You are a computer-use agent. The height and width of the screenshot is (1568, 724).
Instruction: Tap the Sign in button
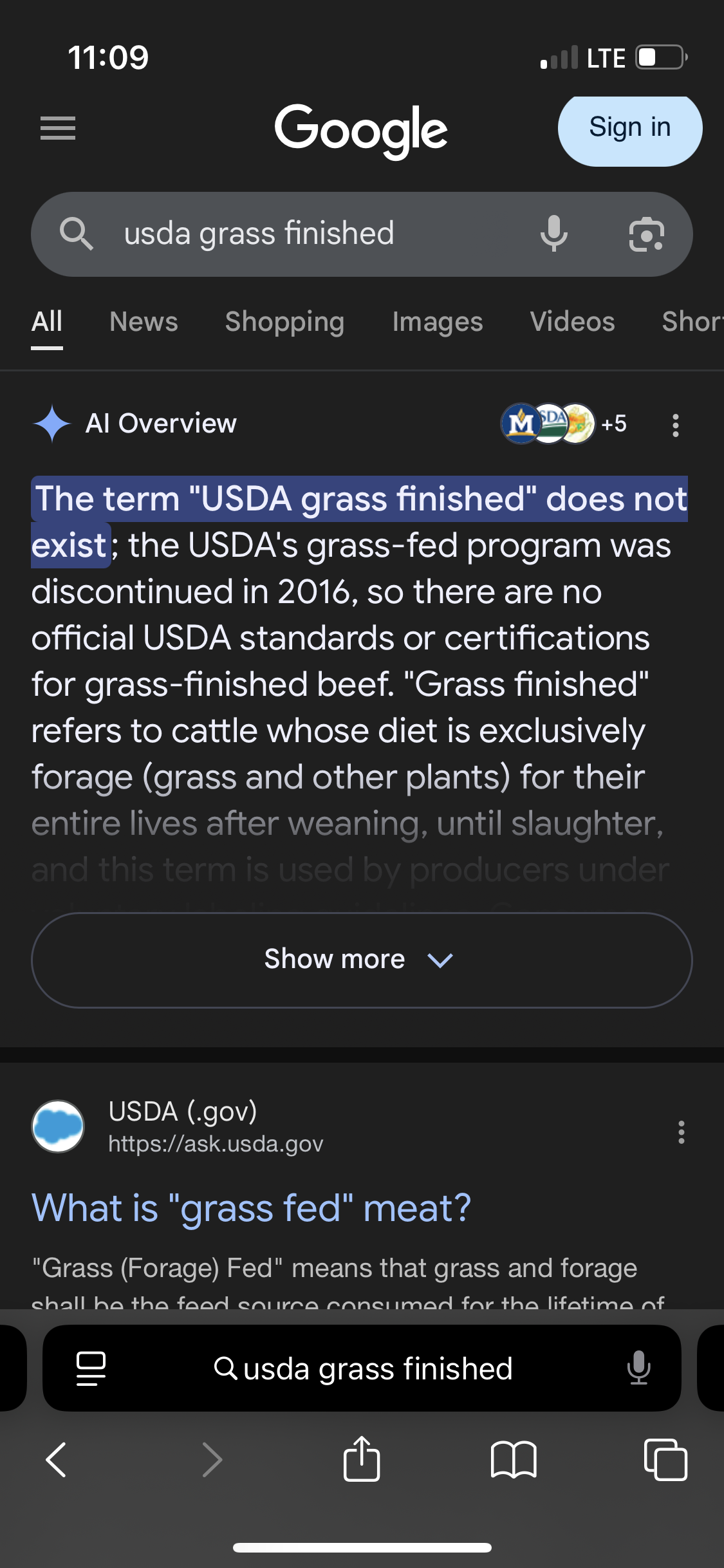pyautogui.click(x=629, y=129)
